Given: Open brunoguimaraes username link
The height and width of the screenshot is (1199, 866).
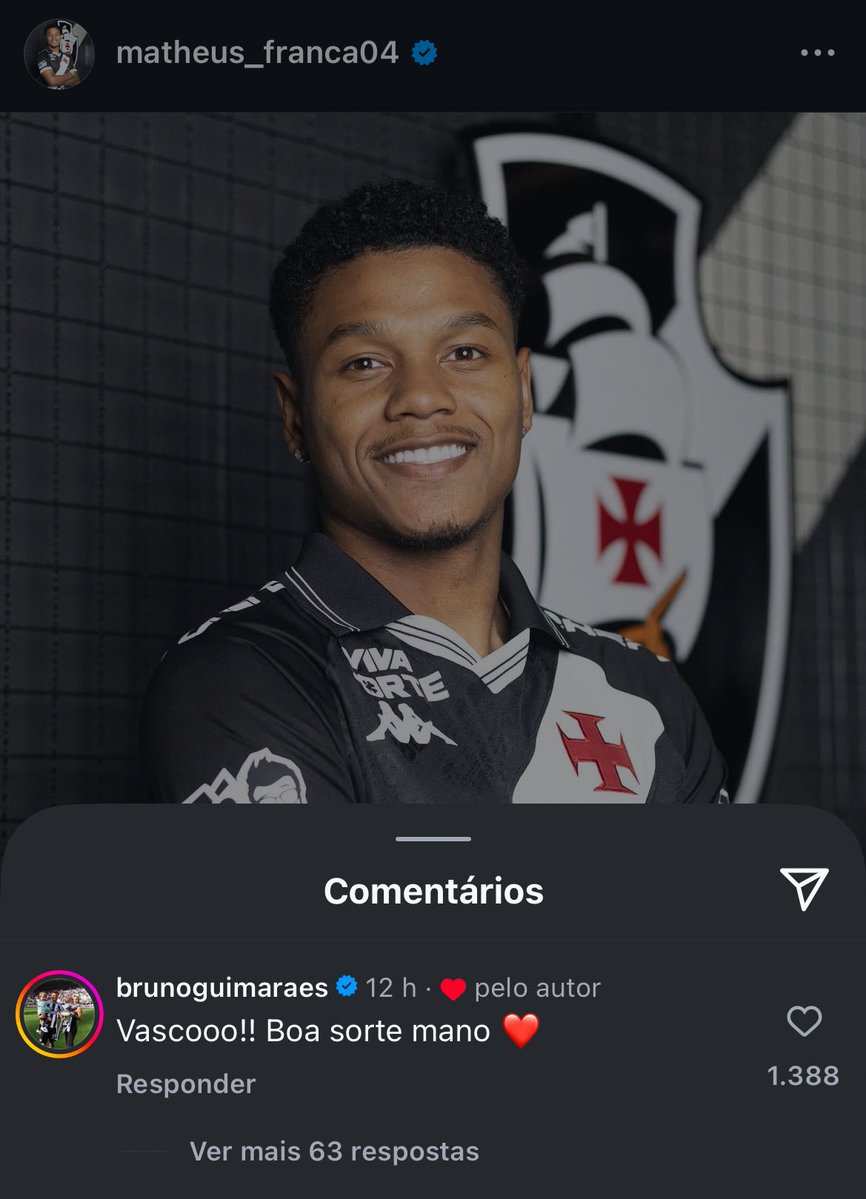Looking at the screenshot, I should click(222, 988).
